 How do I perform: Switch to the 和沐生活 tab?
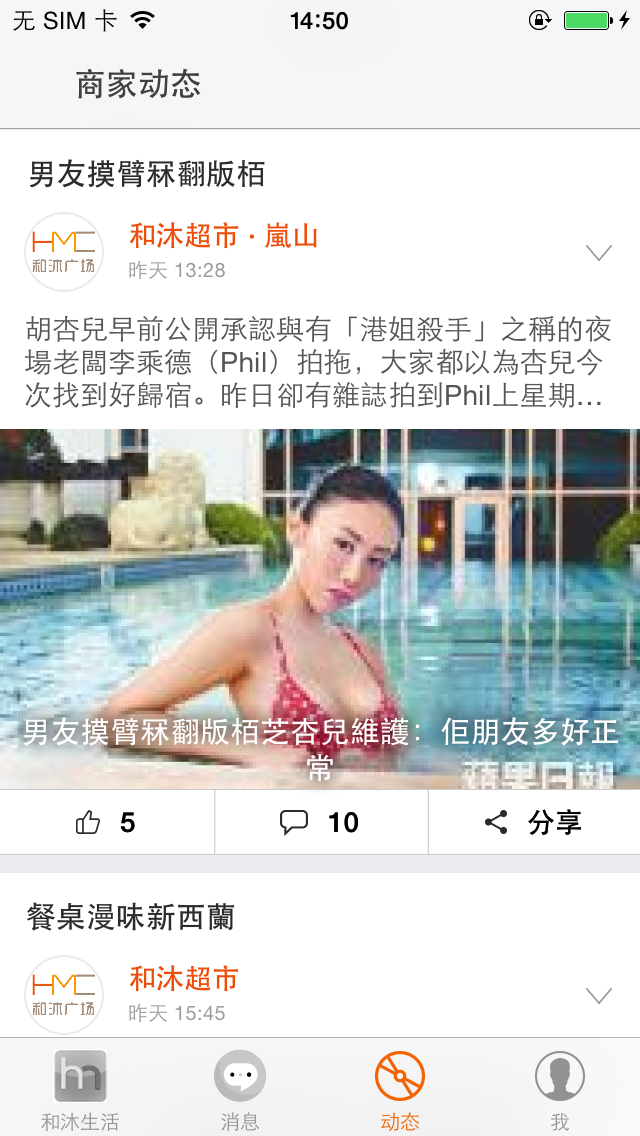pyautogui.click(x=80, y=1088)
